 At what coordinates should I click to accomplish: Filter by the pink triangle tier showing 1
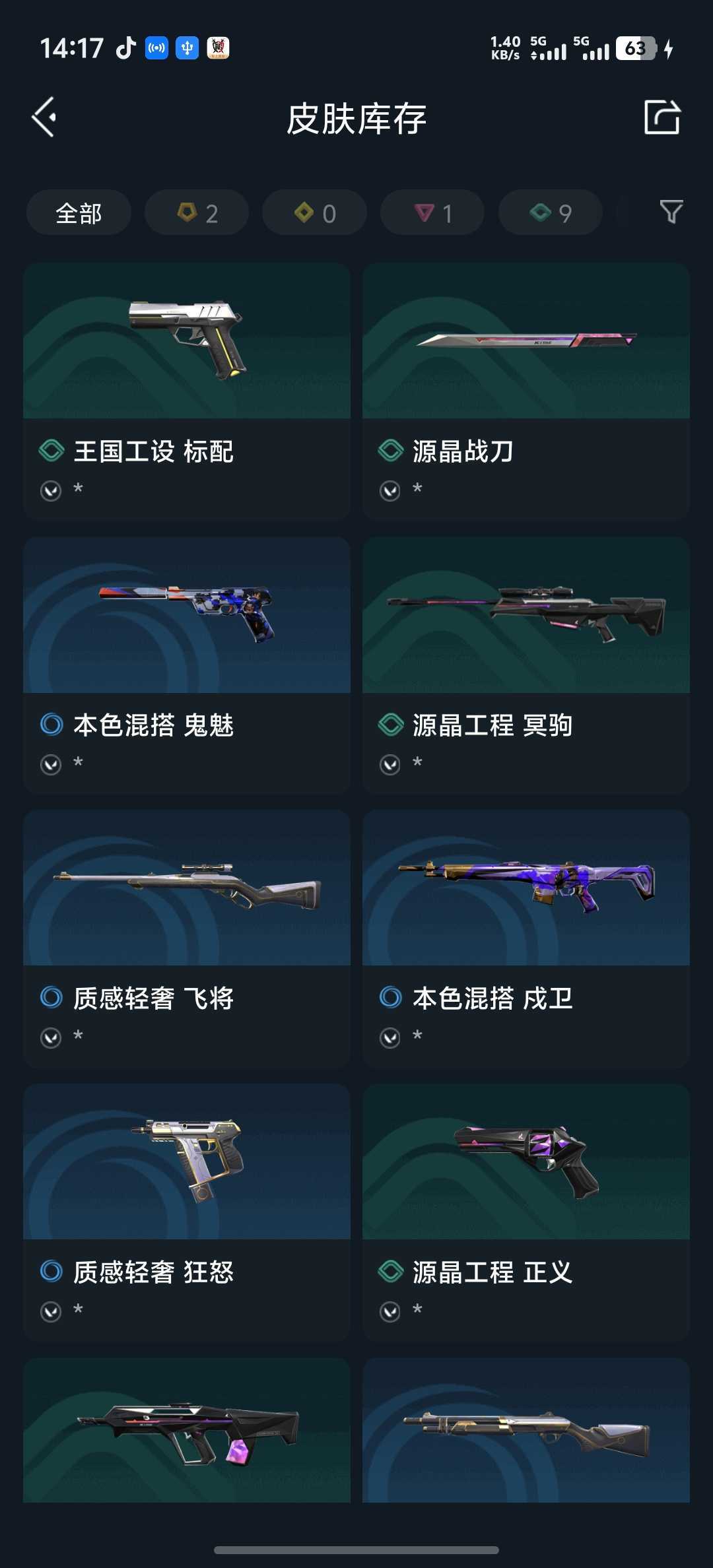[x=432, y=212]
